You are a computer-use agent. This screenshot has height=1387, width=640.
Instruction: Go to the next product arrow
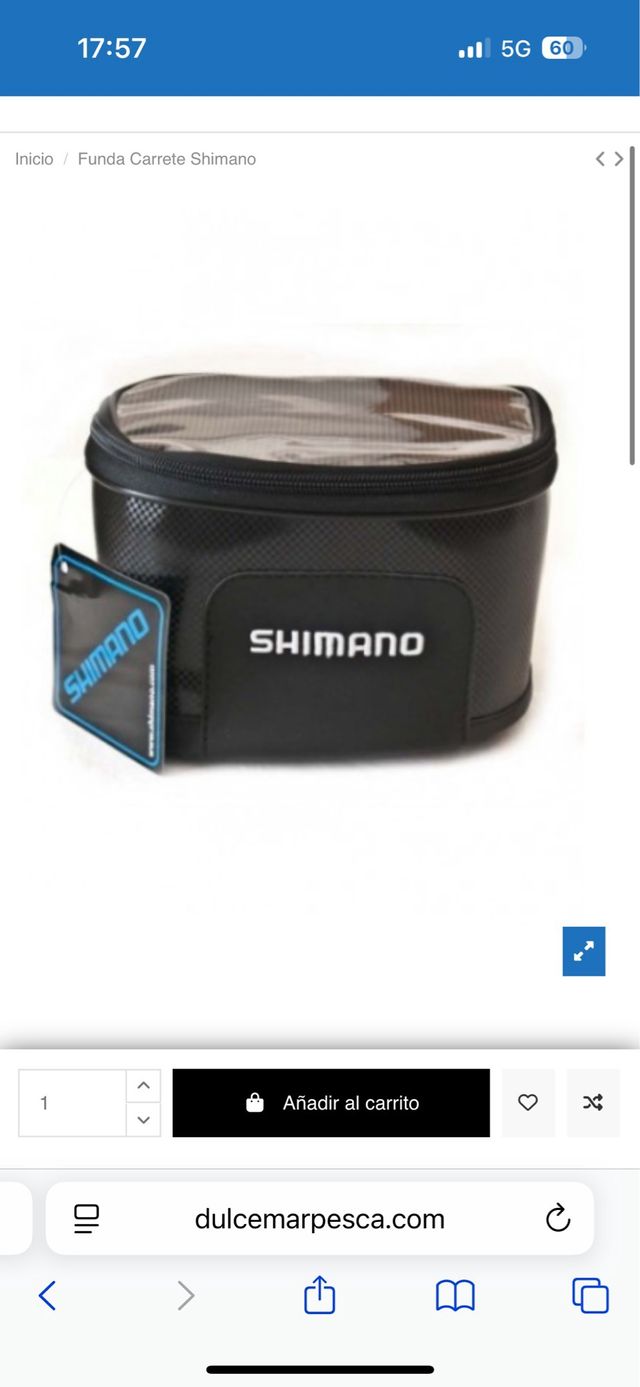tap(619, 159)
